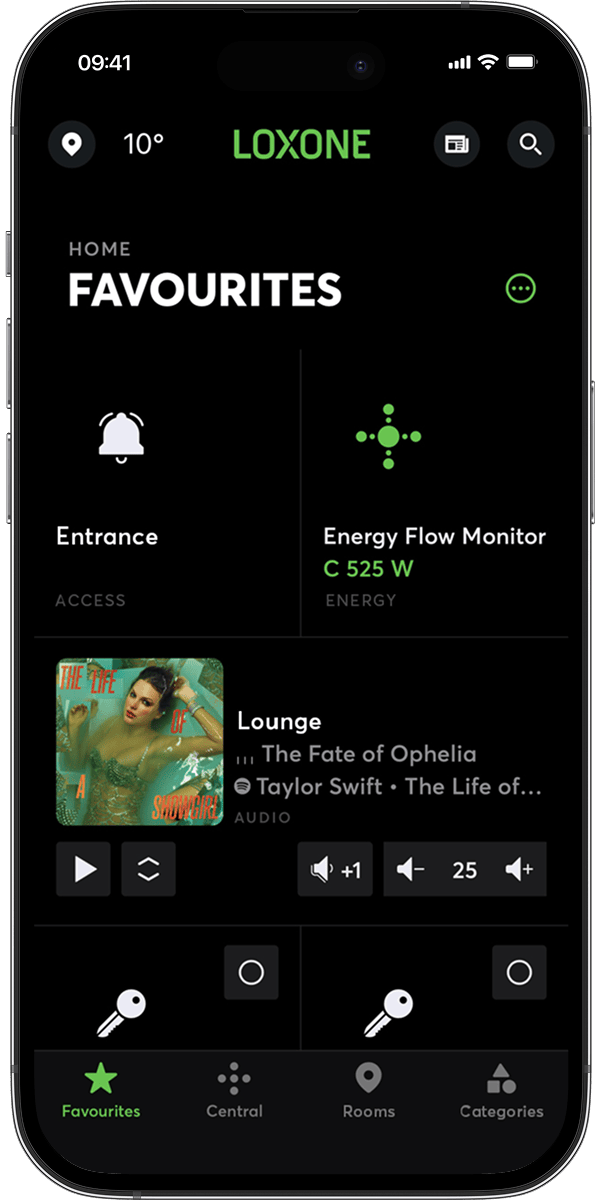This screenshot has height=1200, width=600.
Task: Select the Favourites tab
Action: (101, 1091)
